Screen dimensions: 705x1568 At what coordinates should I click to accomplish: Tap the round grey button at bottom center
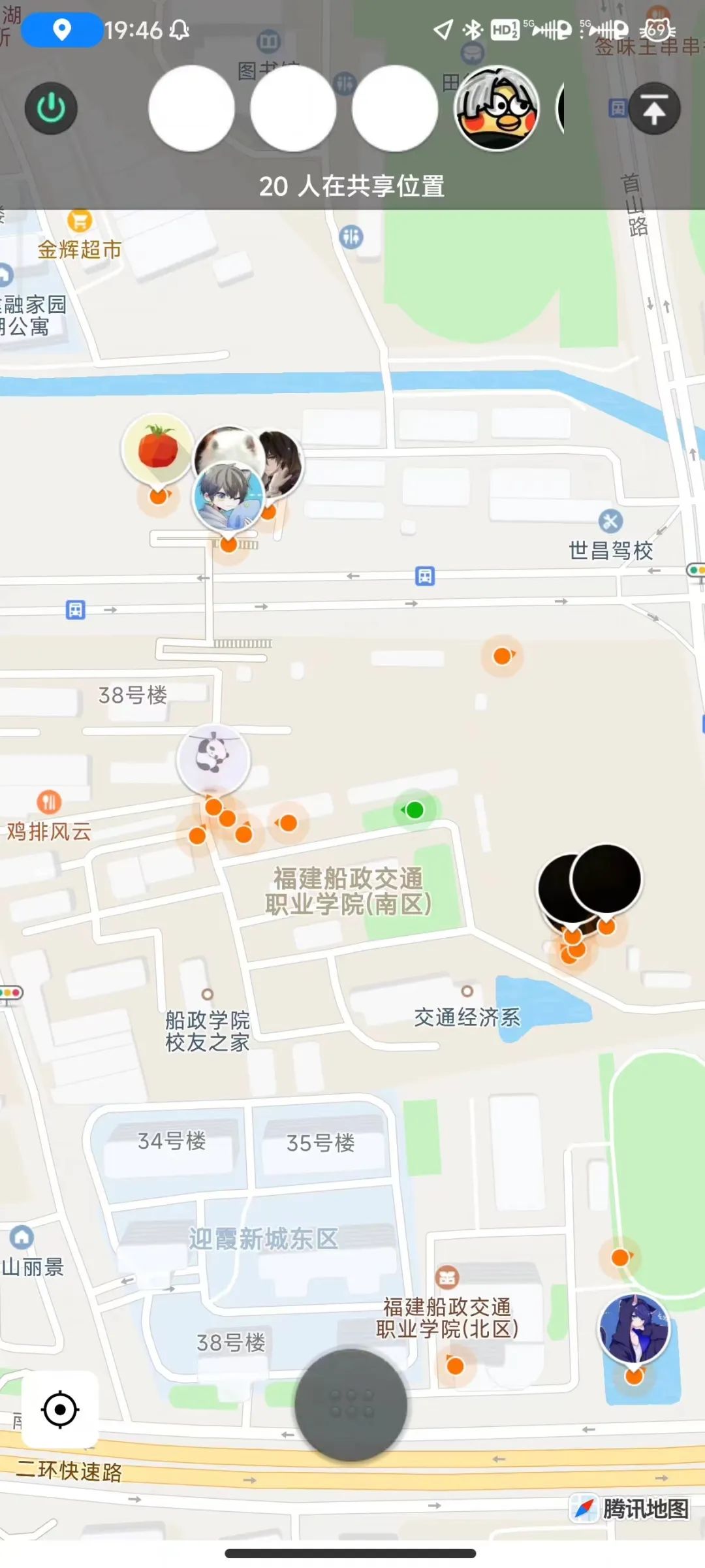351,1404
